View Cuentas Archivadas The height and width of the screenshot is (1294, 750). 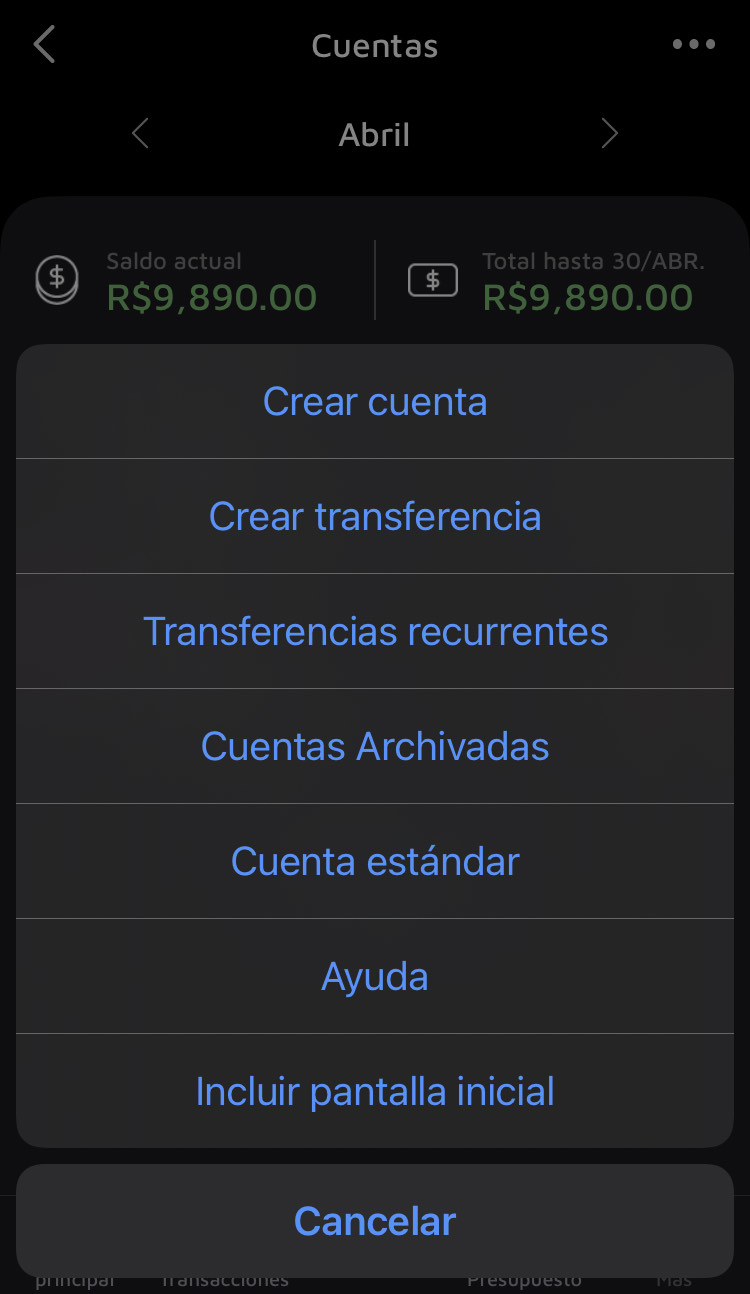tap(375, 747)
